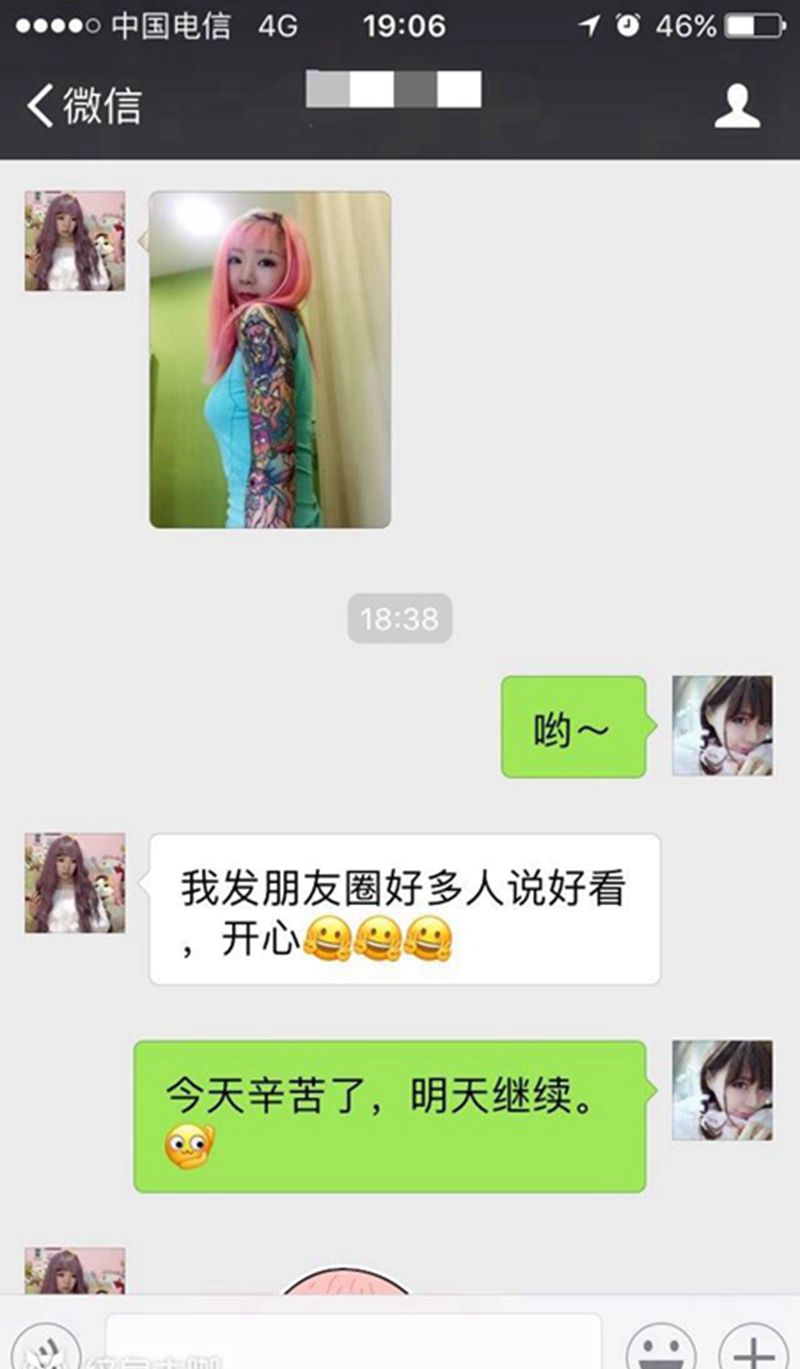Screen dimensions: 800x1369
Task: Tap the avatar beside the 我发朋友圈好多人说好看 message
Action: [75, 883]
